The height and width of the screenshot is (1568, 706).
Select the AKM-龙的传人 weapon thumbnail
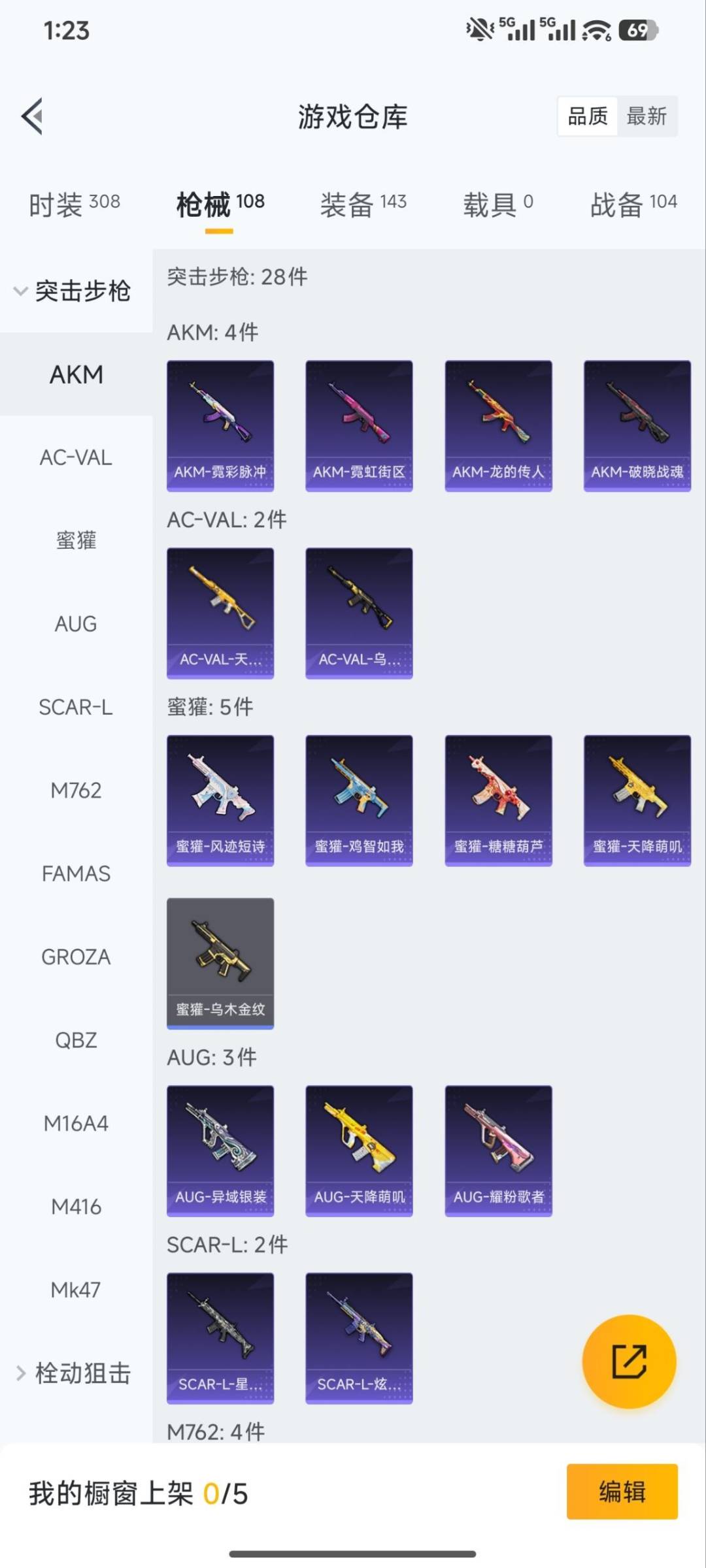point(498,423)
